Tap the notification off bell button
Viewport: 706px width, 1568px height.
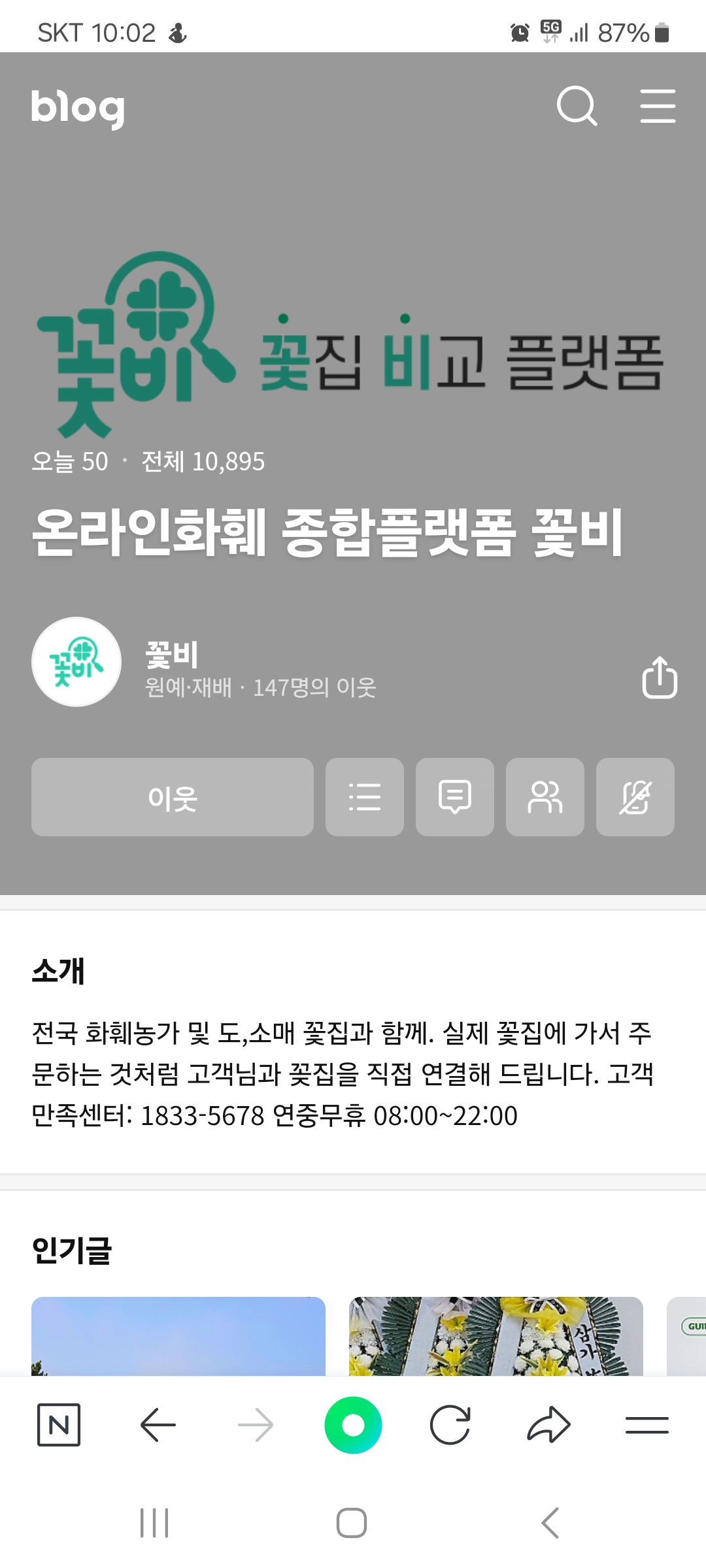635,797
